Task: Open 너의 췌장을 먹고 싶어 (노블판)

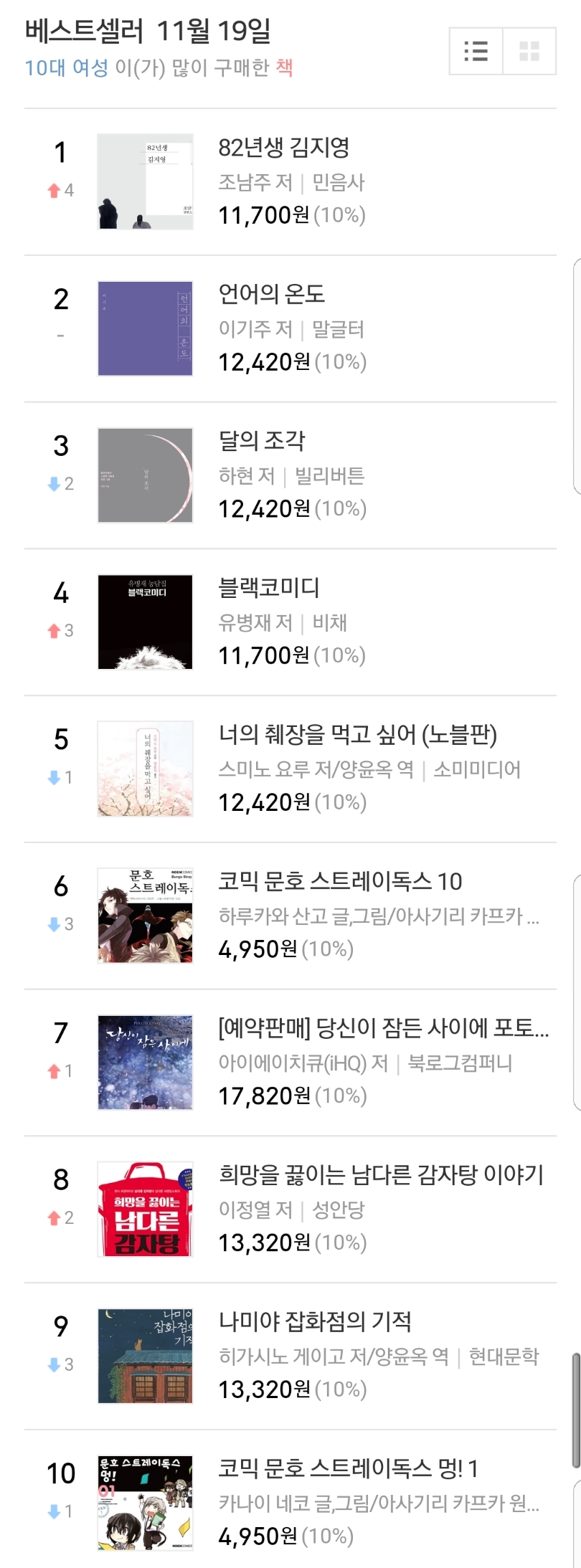Action: pyautogui.click(x=357, y=735)
